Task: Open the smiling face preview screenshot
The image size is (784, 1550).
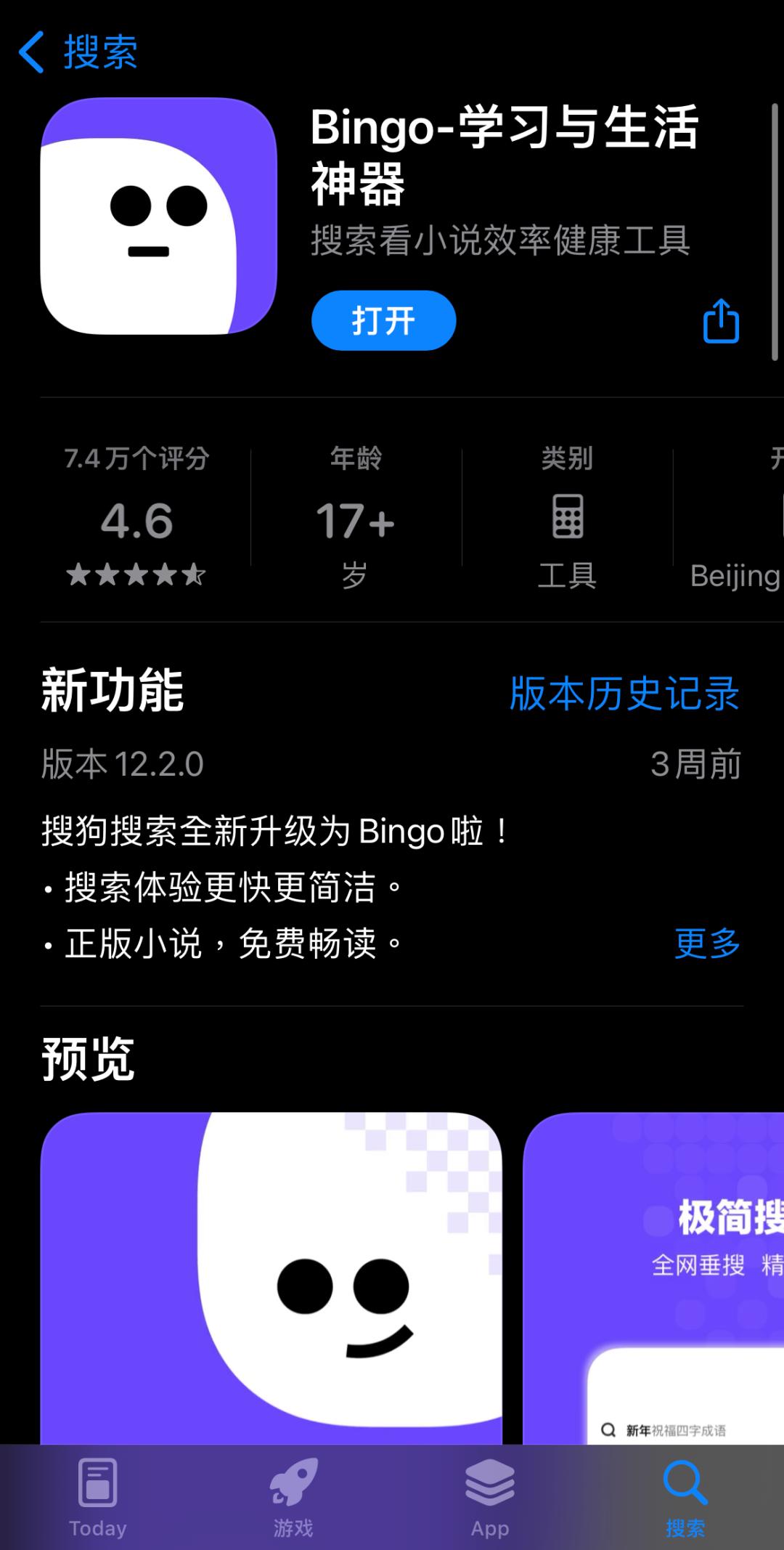Action: click(x=271, y=1278)
